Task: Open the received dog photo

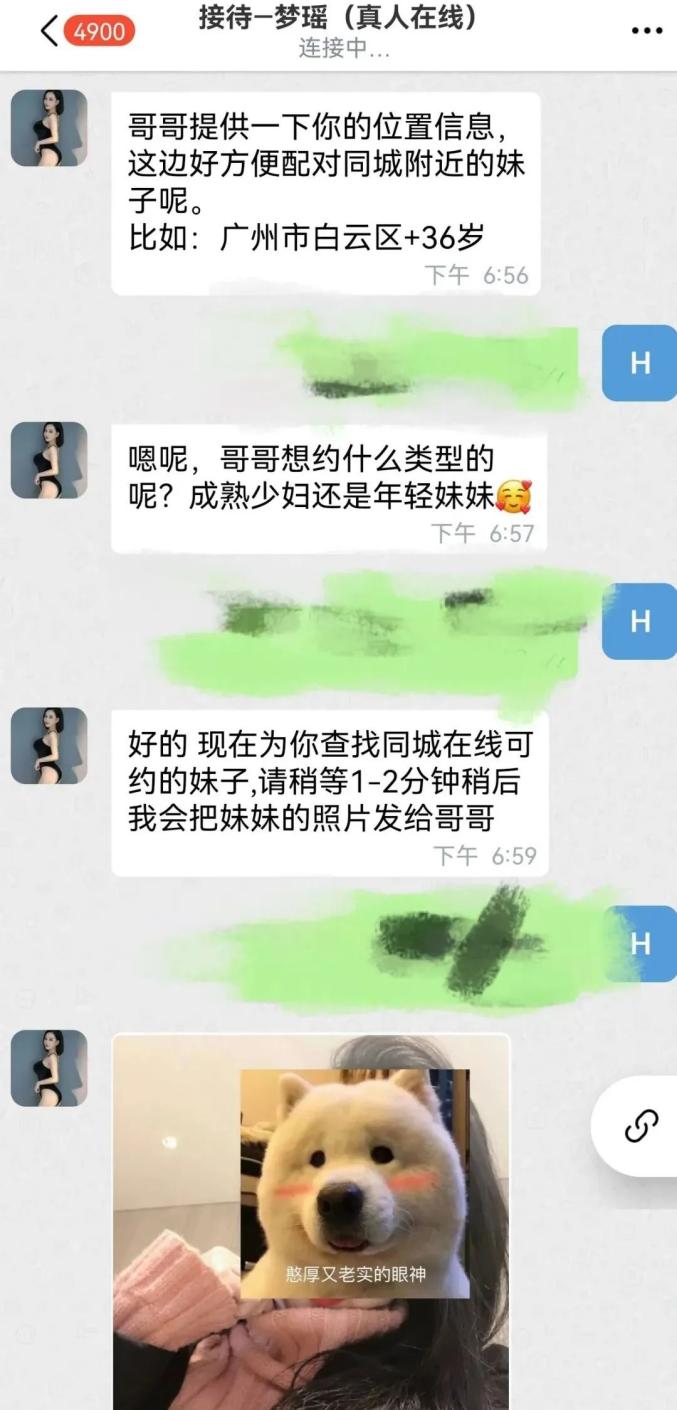Action: (x=311, y=1220)
